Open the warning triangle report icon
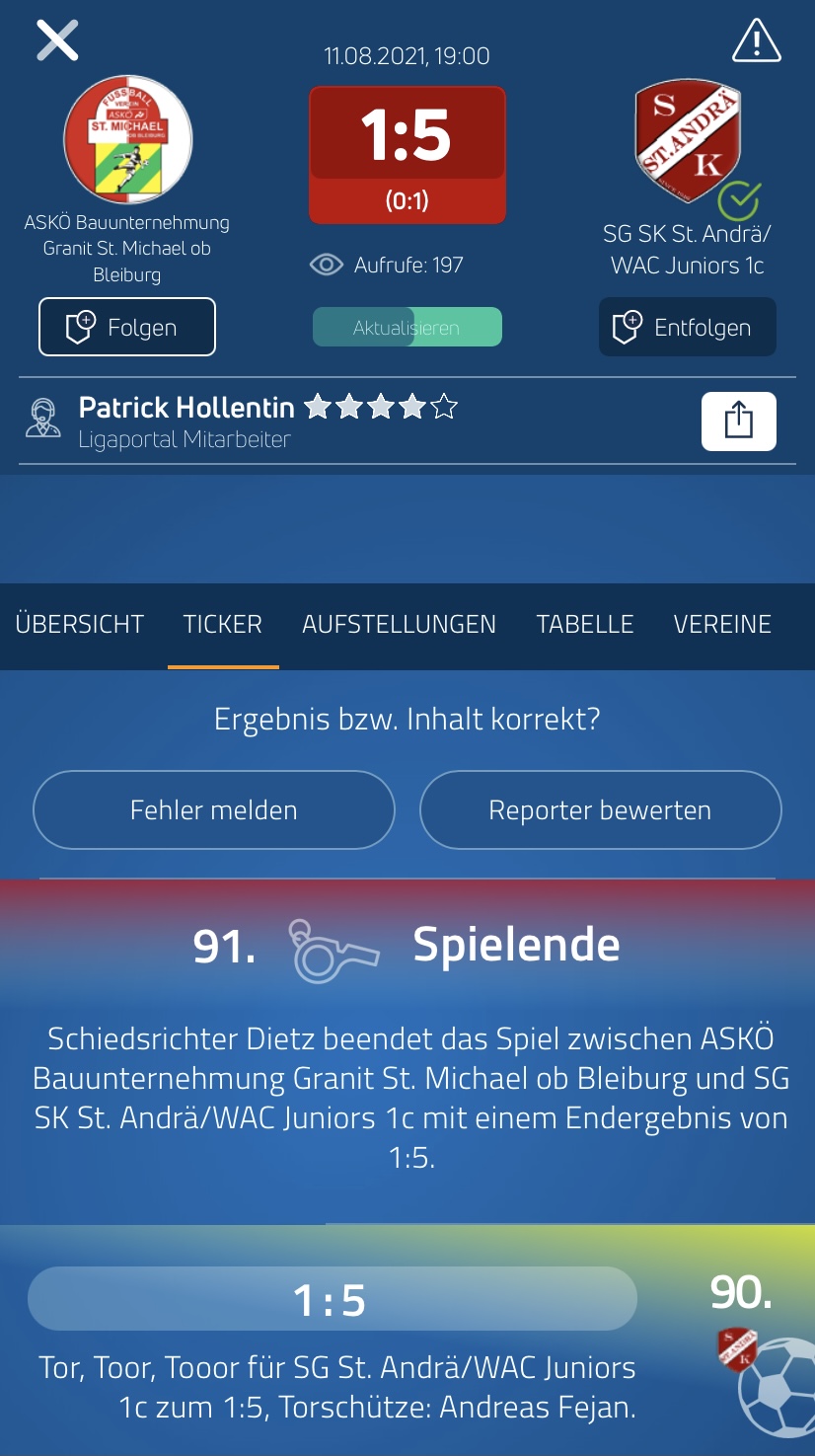 point(757,41)
